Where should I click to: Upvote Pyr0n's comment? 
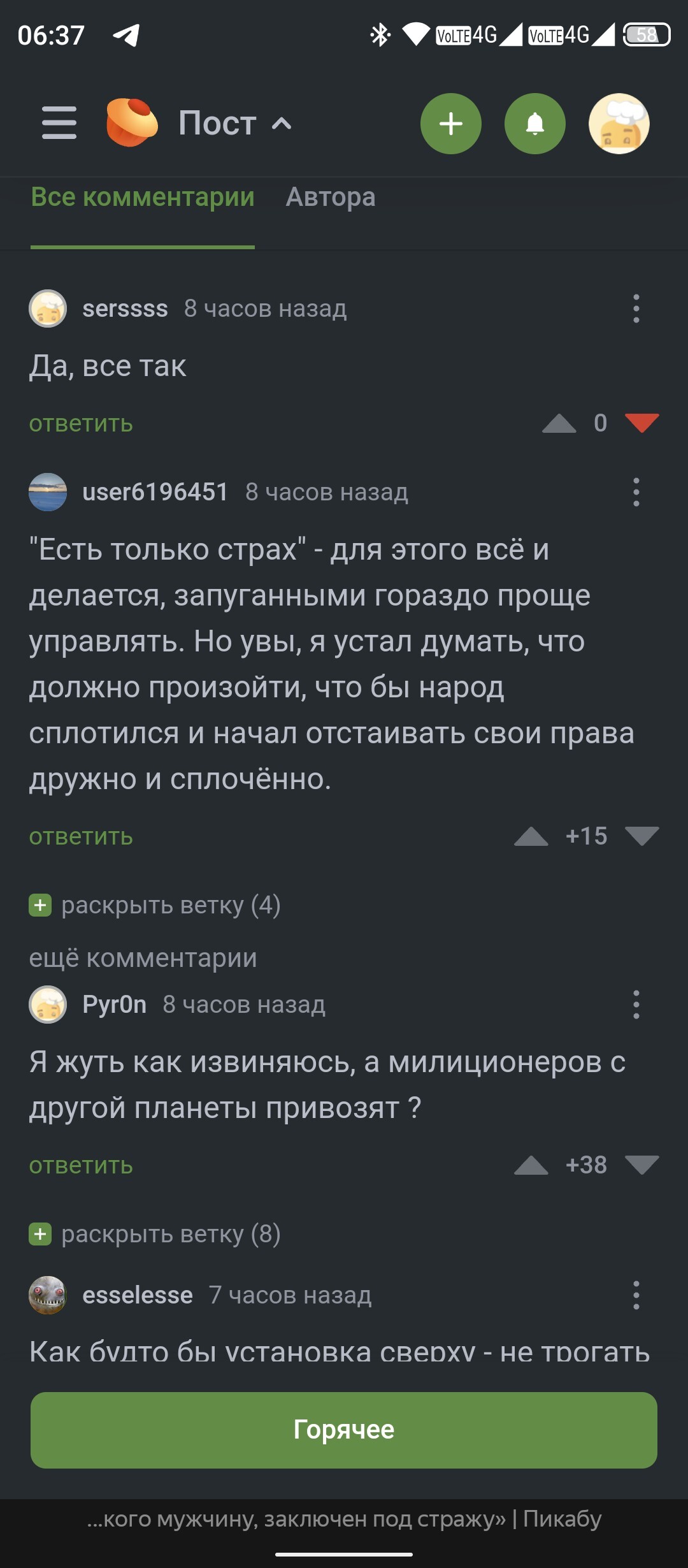tap(531, 1165)
